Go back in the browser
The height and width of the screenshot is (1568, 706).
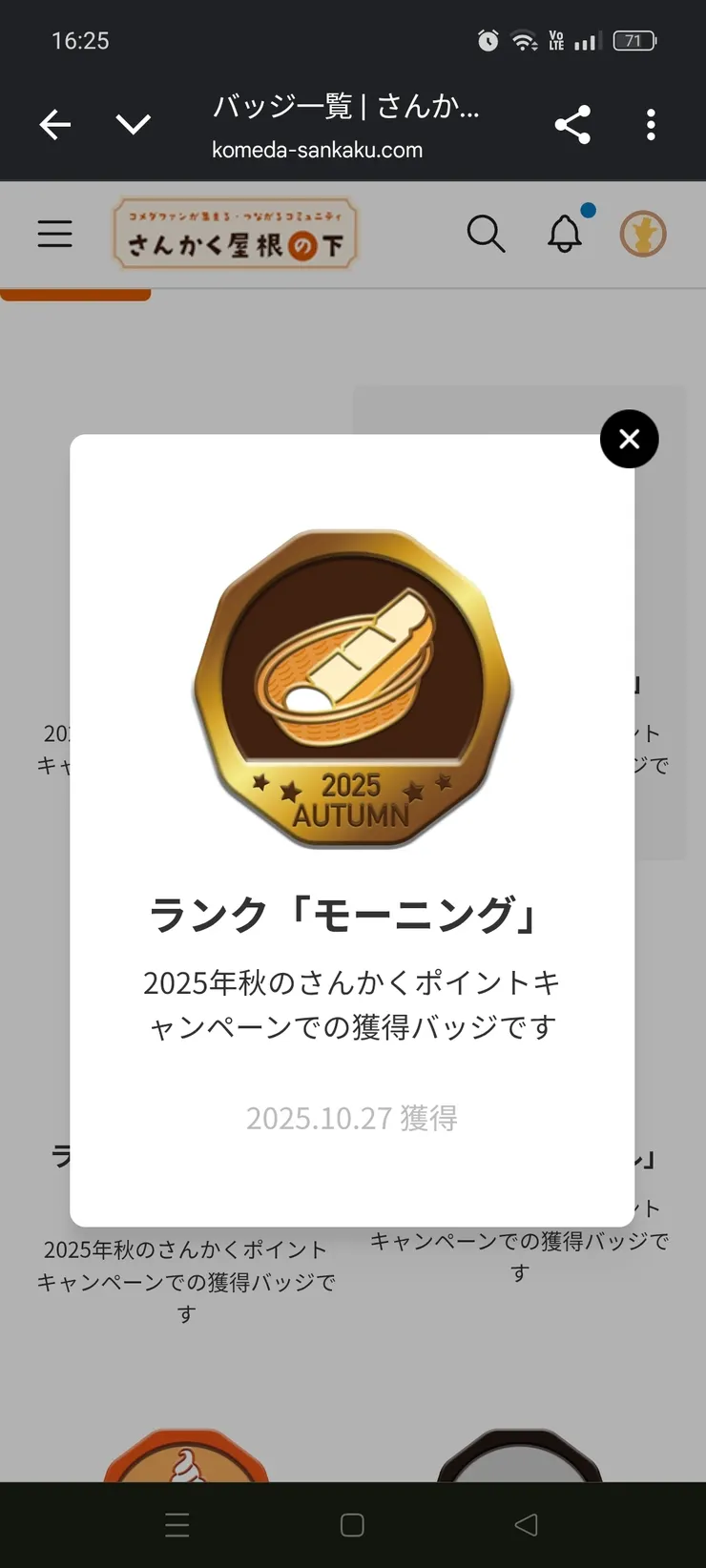(55, 124)
